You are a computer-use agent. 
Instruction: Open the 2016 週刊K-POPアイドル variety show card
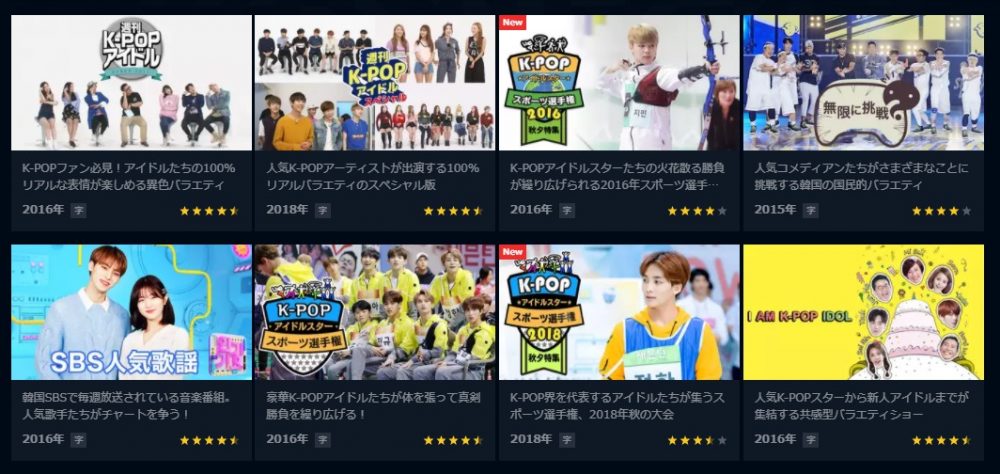pyautogui.click(x=131, y=83)
